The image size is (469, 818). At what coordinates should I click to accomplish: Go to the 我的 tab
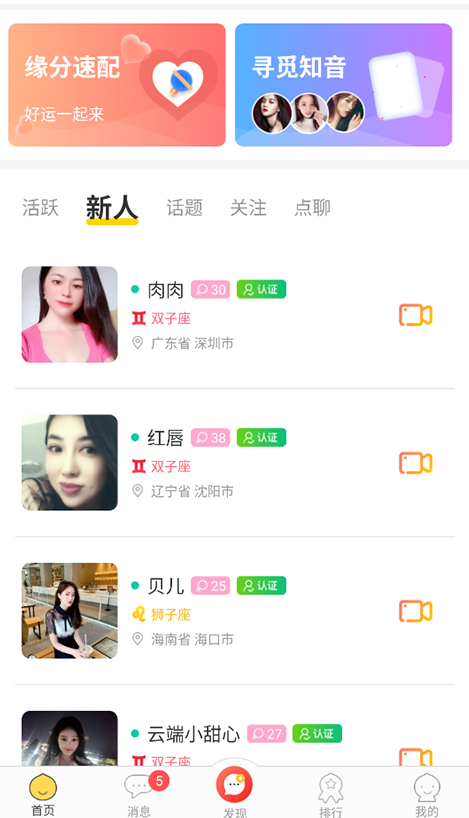click(x=427, y=794)
